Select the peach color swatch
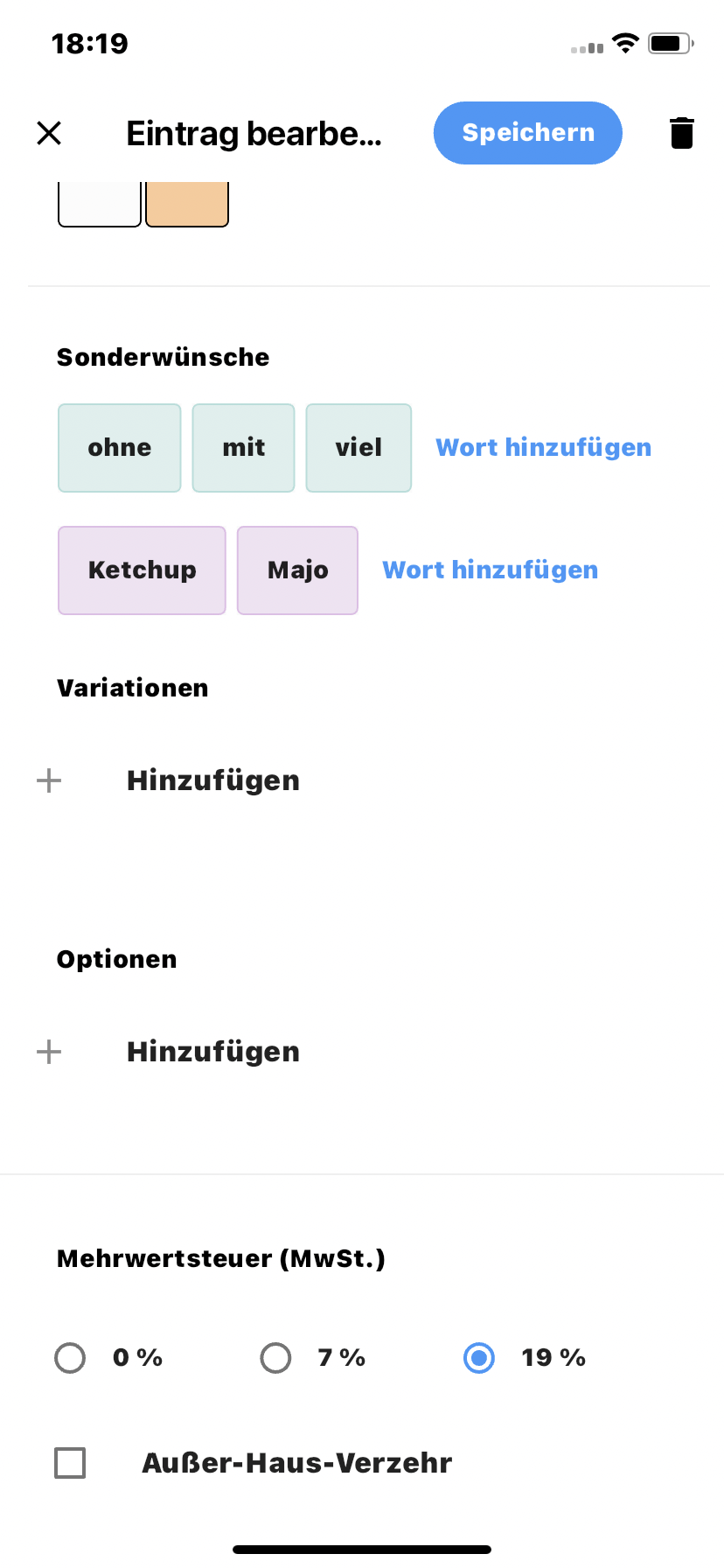The image size is (724, 1568). tap(187, 203)
